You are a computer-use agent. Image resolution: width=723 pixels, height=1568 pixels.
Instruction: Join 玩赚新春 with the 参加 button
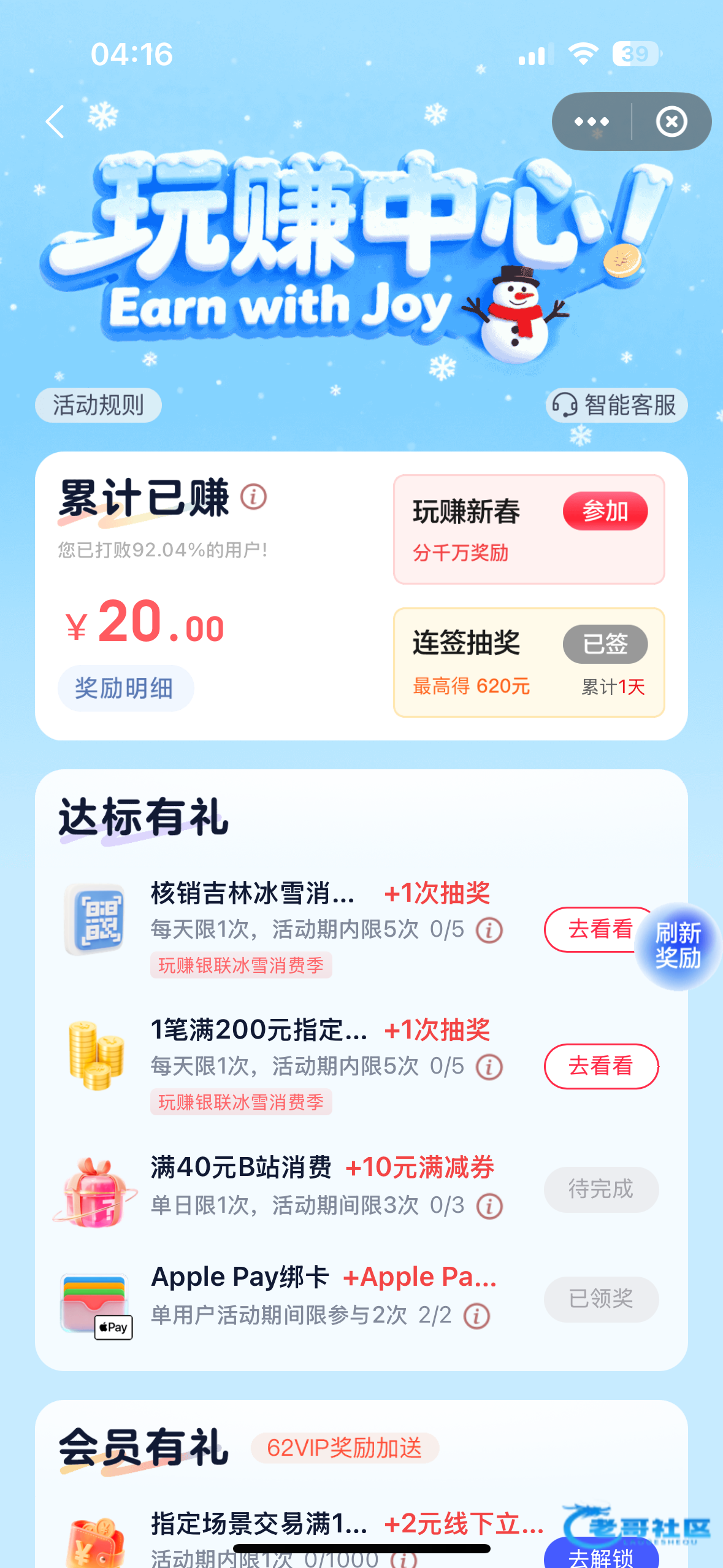click(605, 511)
